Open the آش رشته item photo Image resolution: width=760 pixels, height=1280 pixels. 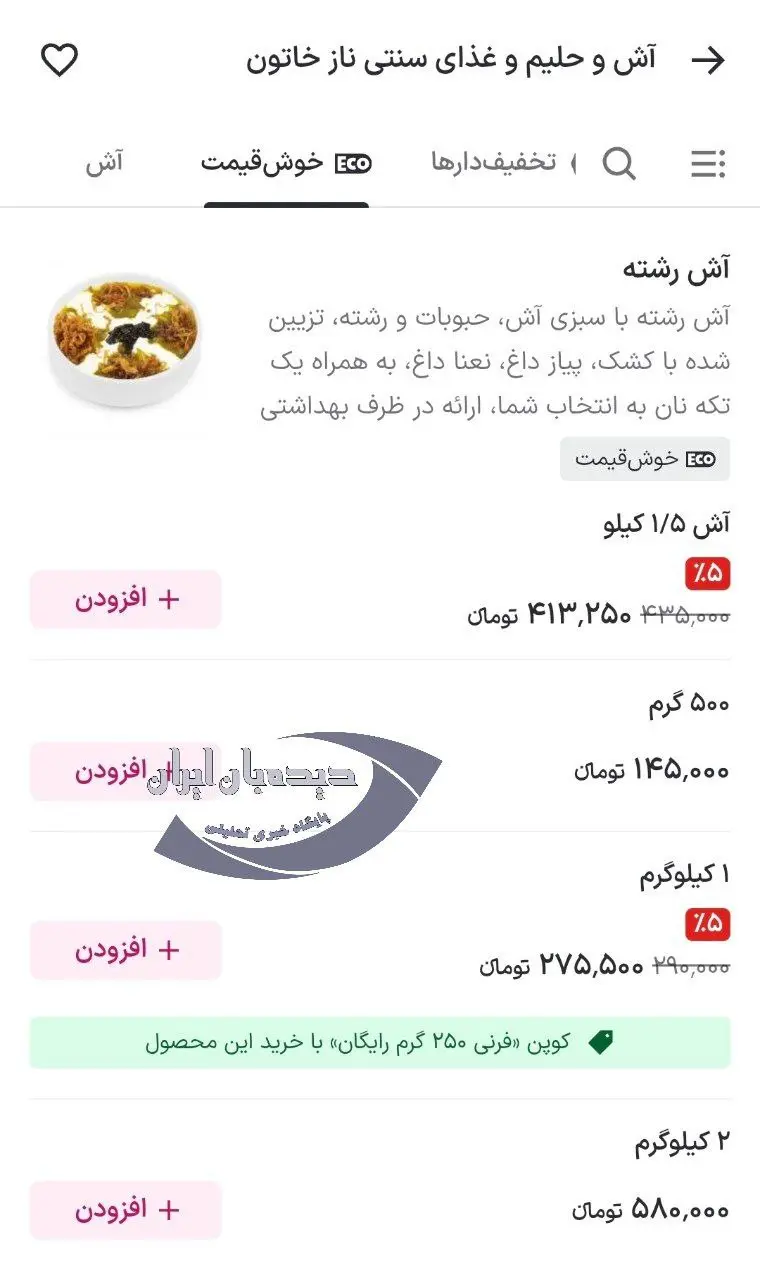click(125, 339)
